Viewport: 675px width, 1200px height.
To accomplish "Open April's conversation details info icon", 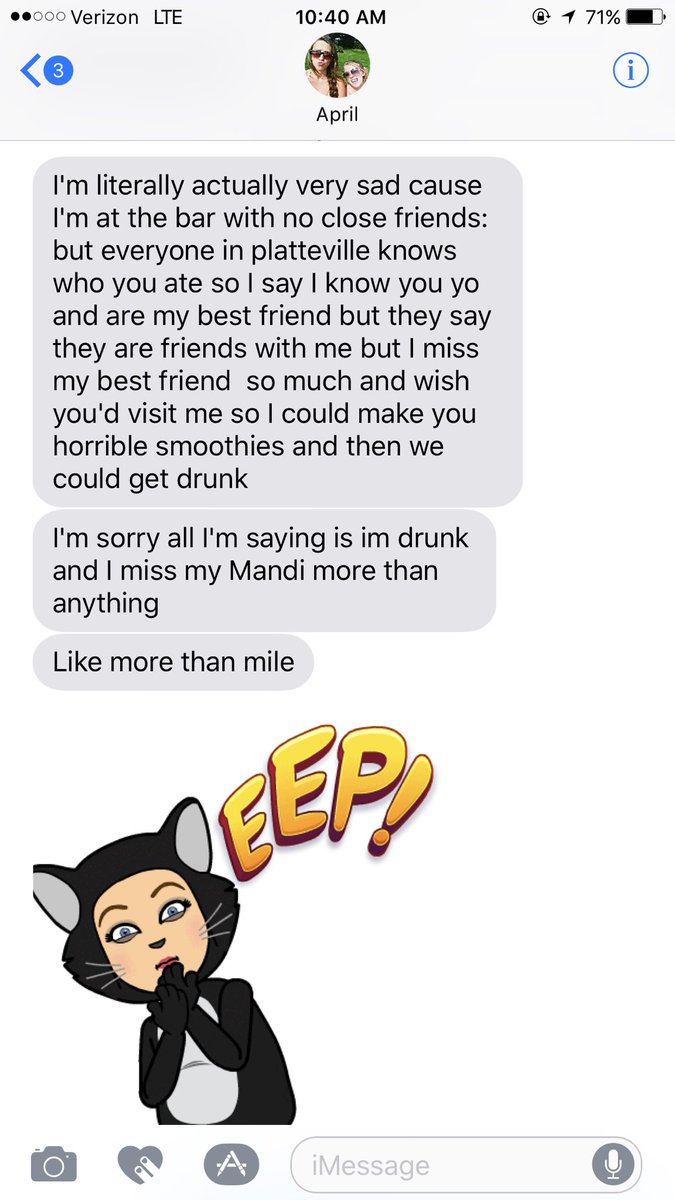I will (630, 70).
